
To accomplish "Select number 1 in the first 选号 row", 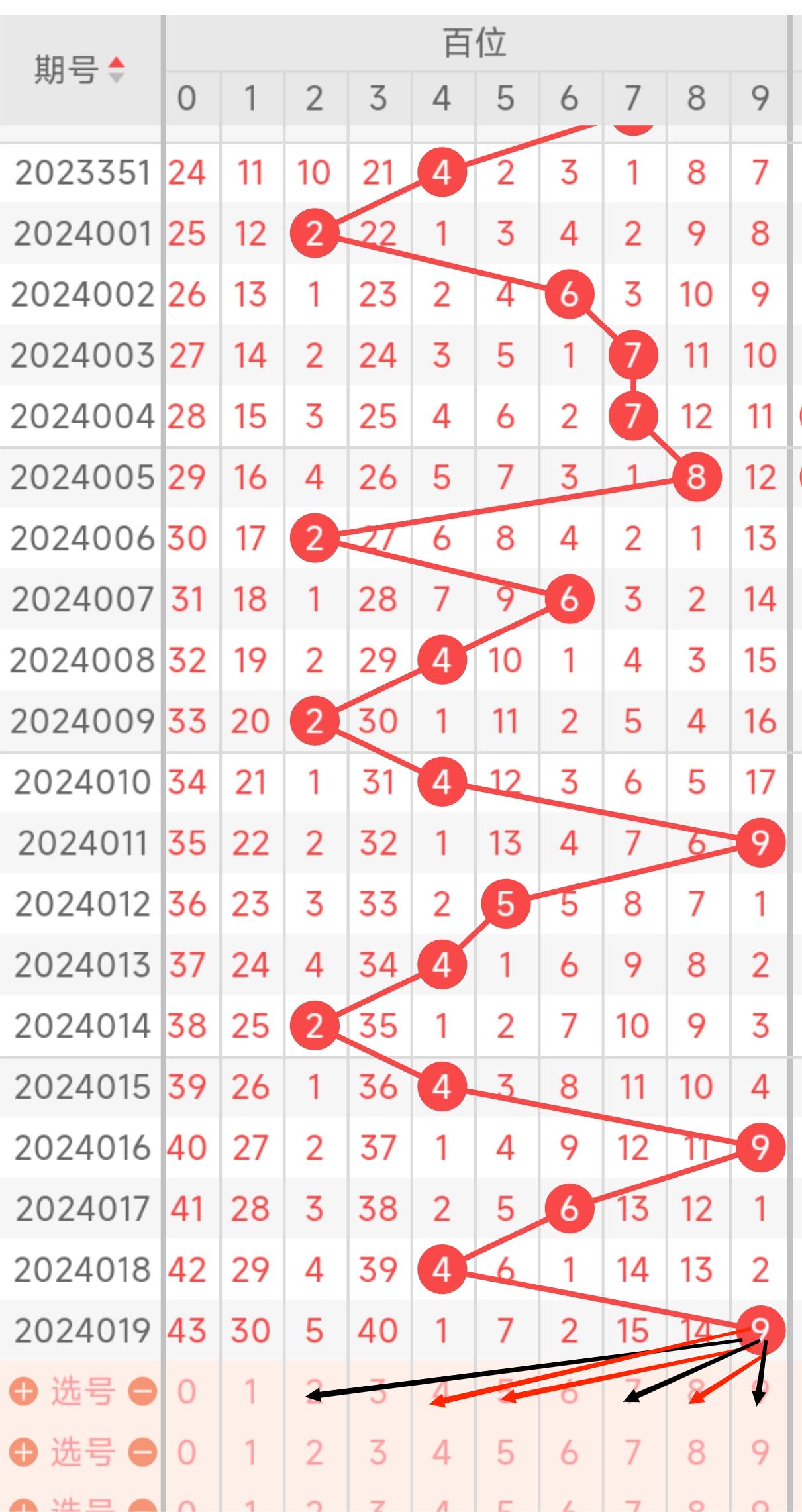I will pos(250,1391).
